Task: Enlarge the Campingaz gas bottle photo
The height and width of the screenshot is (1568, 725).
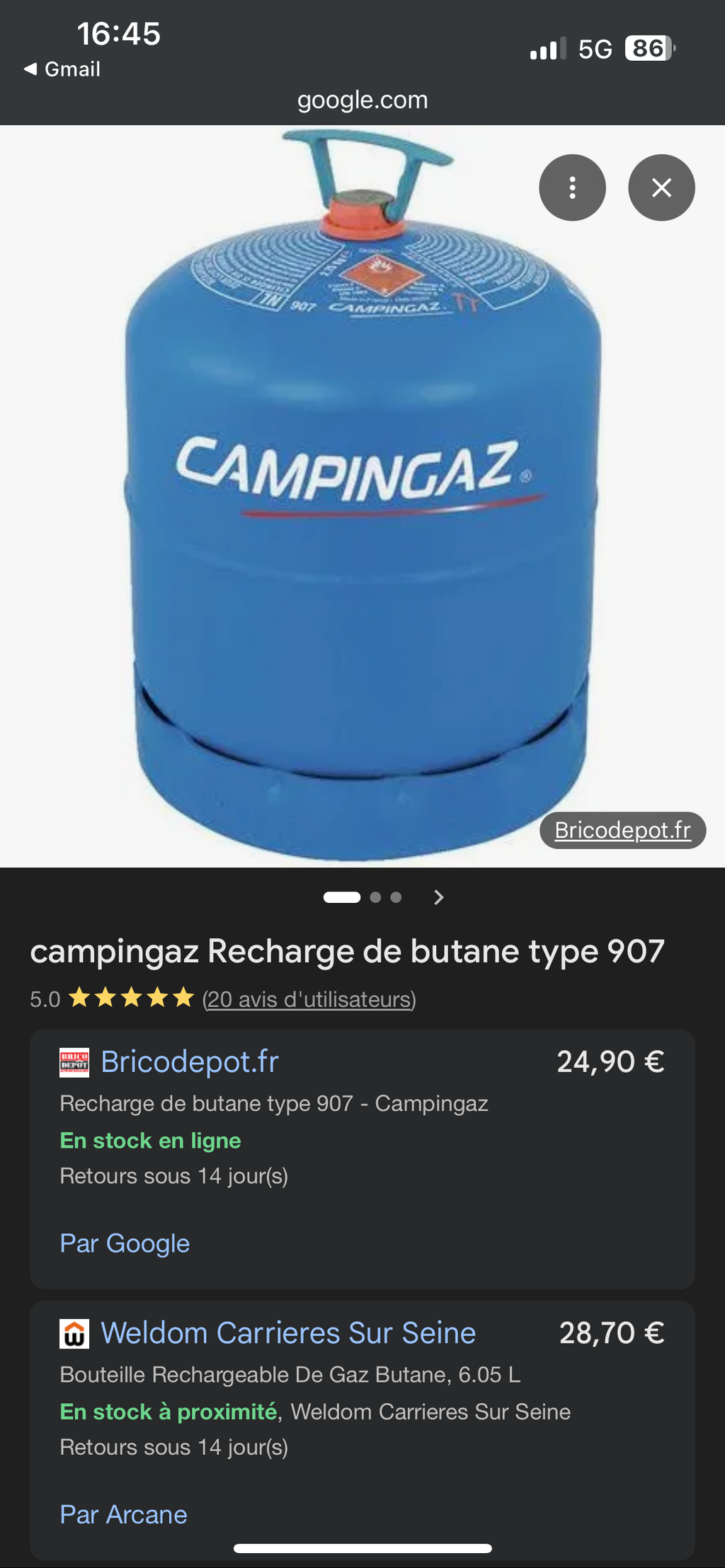Action: click(x=361, y=495)
